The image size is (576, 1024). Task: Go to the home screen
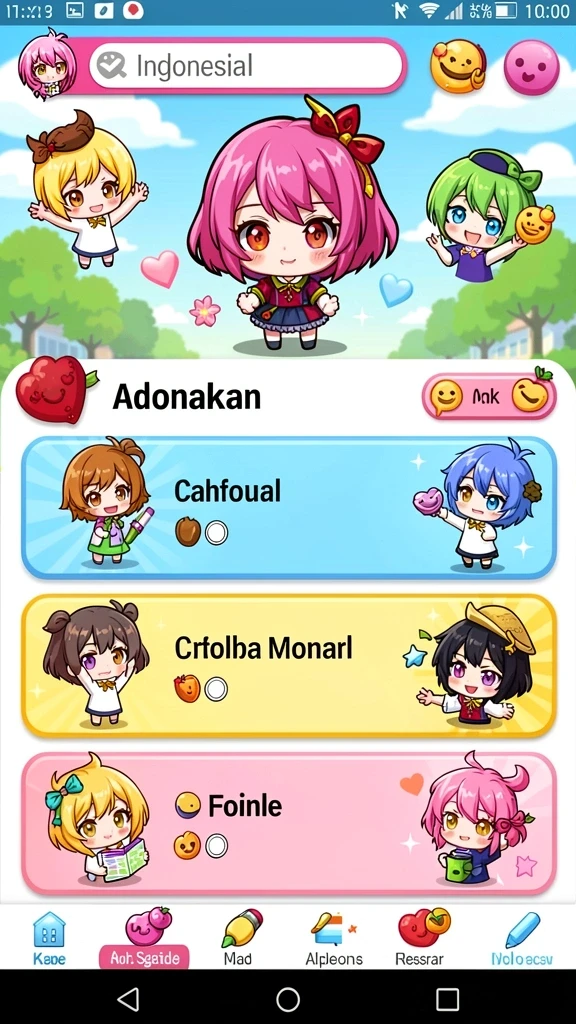tap(288, 999)
